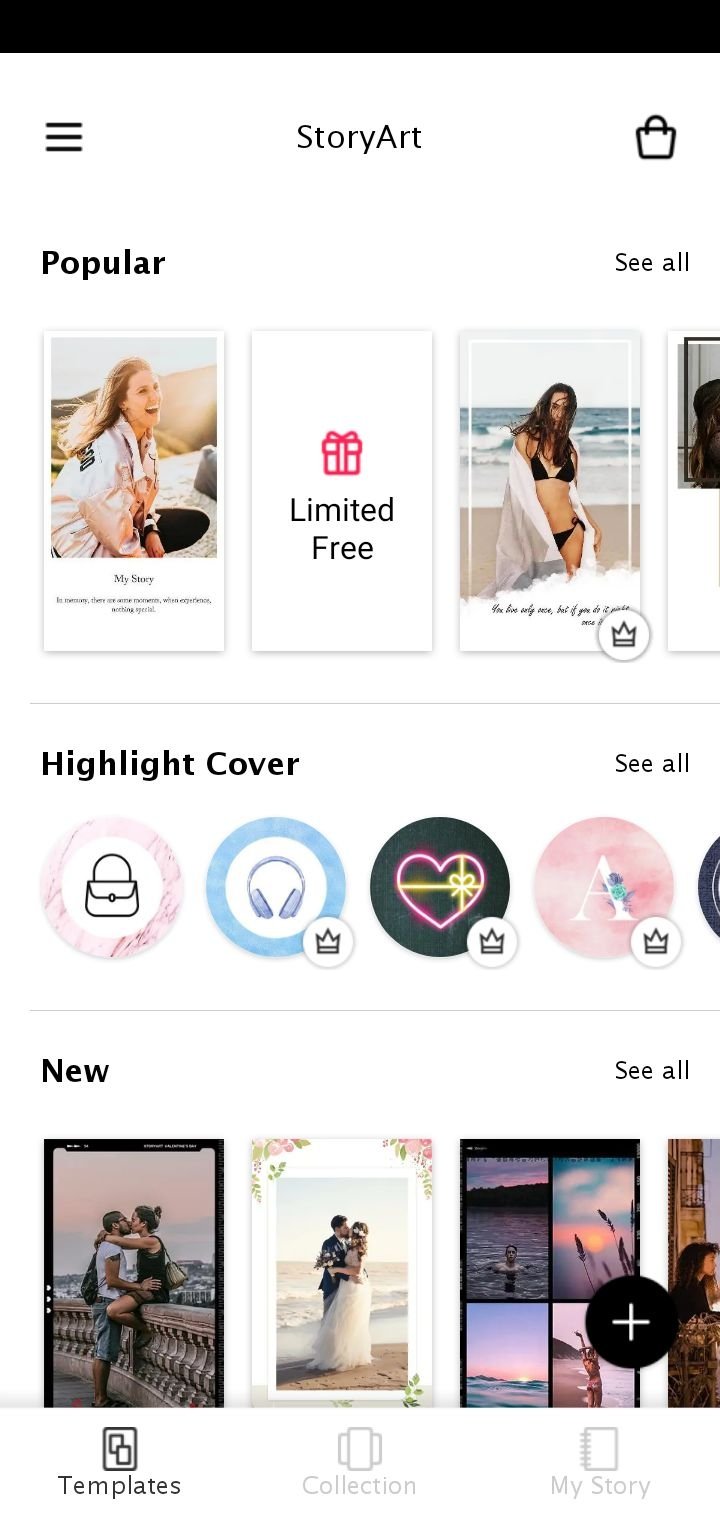Viewport: 720px width, 1520px height.
Task: Switch to the My Story tab
Action: coord(600,1464)
